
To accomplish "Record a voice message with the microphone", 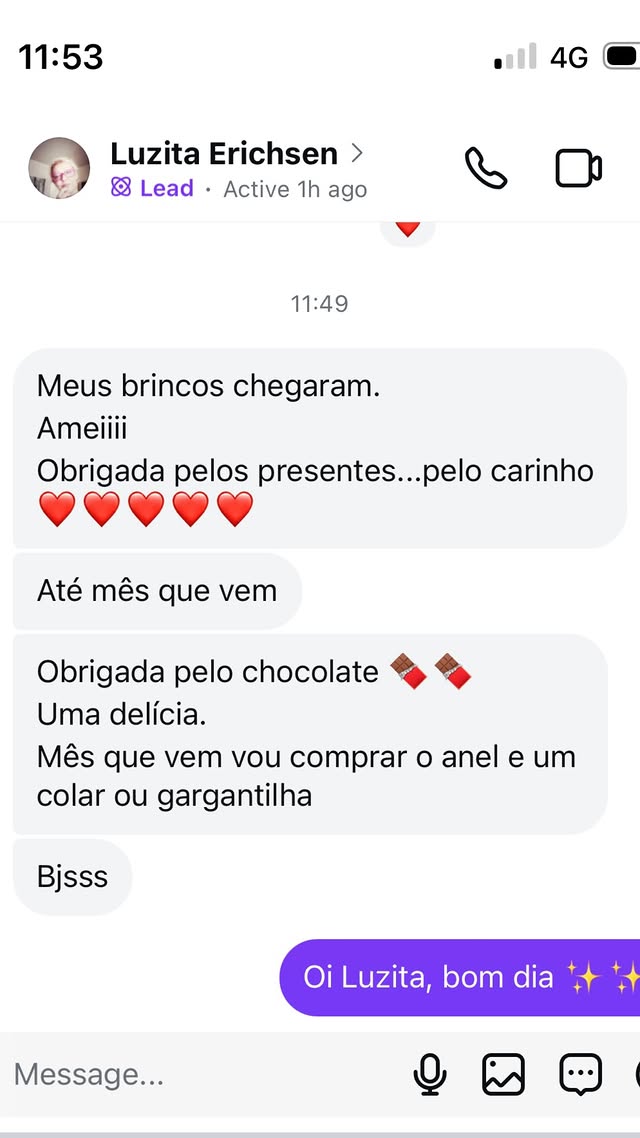I will pyautogui.click(x=430, y=1075).
